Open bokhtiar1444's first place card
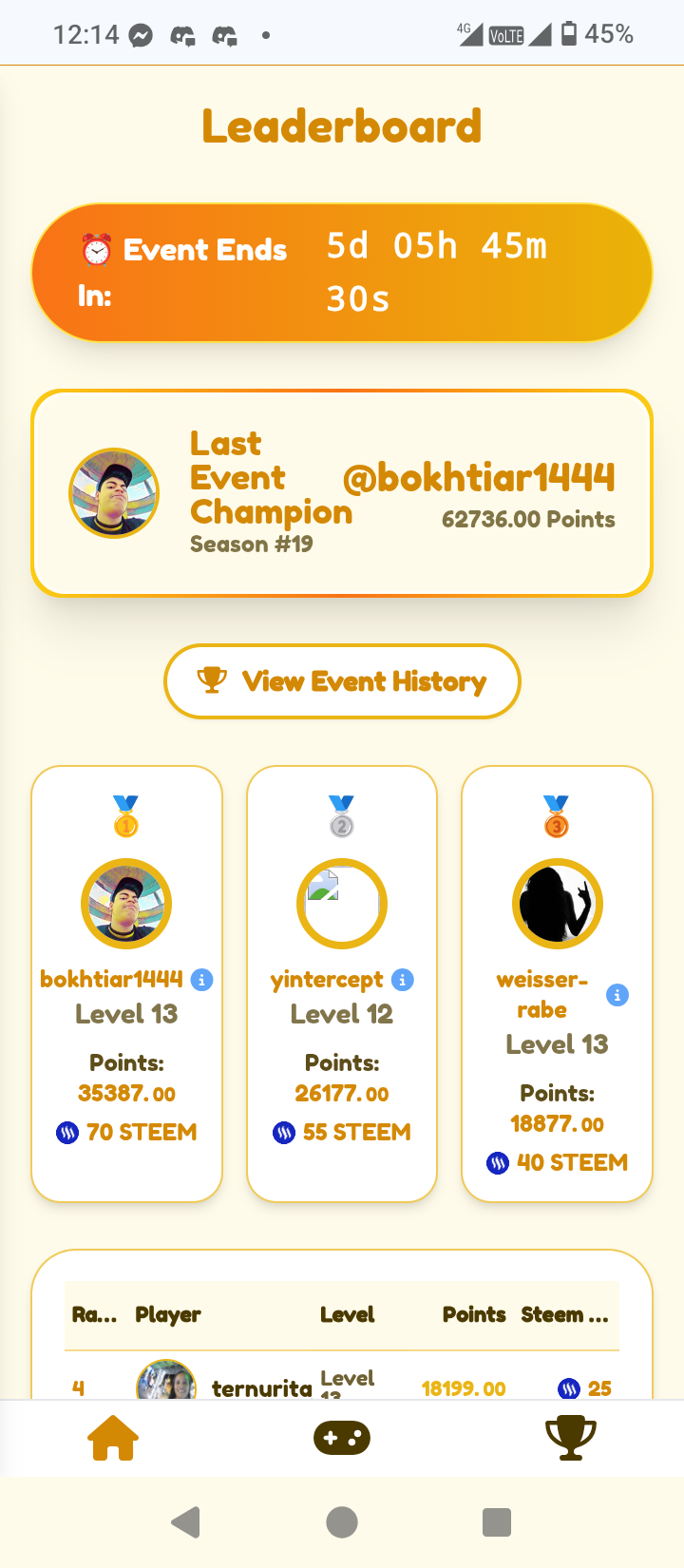 click(126, 984)
